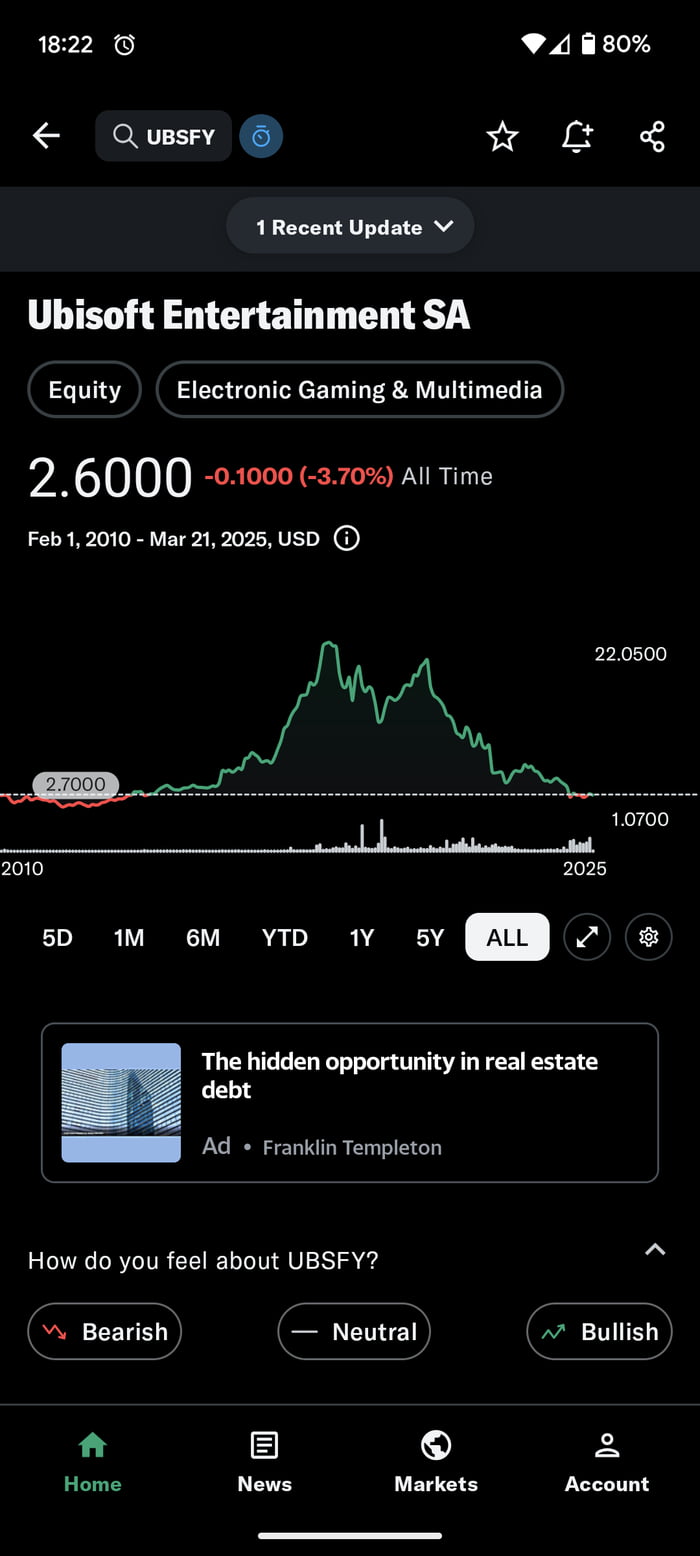Select the 6M chart range
The height and width of the screenshot is (1556, 700).
coord(203,937)
